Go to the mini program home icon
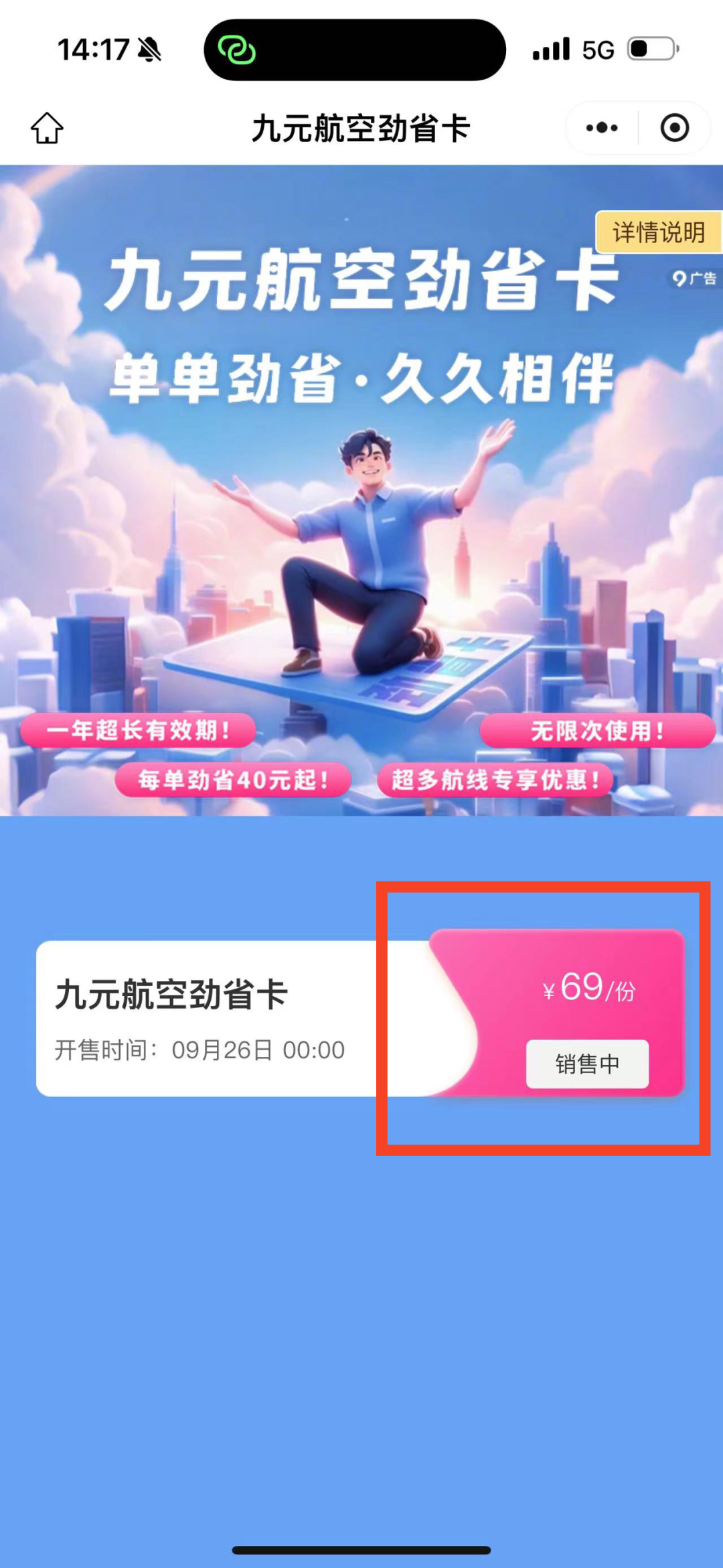723x1568 pixels. 47,128
